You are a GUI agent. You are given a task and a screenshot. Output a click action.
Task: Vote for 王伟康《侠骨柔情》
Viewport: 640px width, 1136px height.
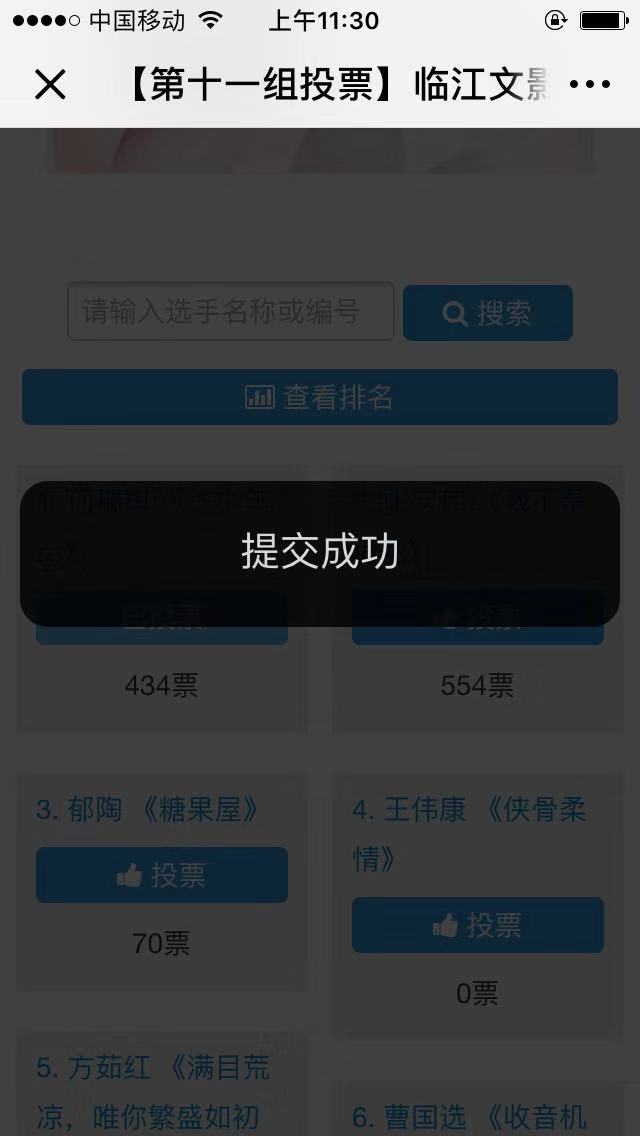[x=477, y=925]
